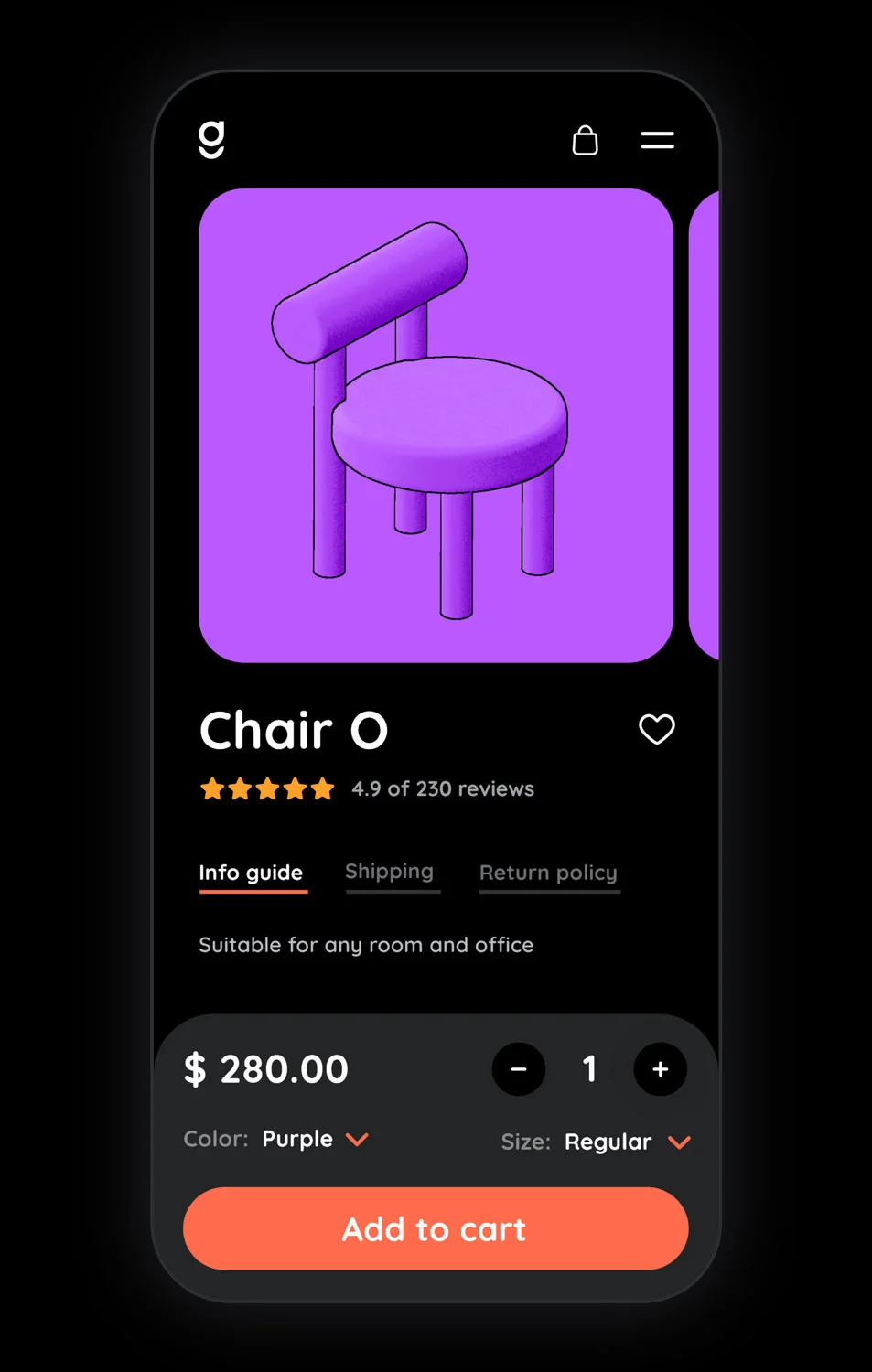This screenshot has width=872, height=1372.
Task: Open the shopping bag
Action: (x=585, y=140)
